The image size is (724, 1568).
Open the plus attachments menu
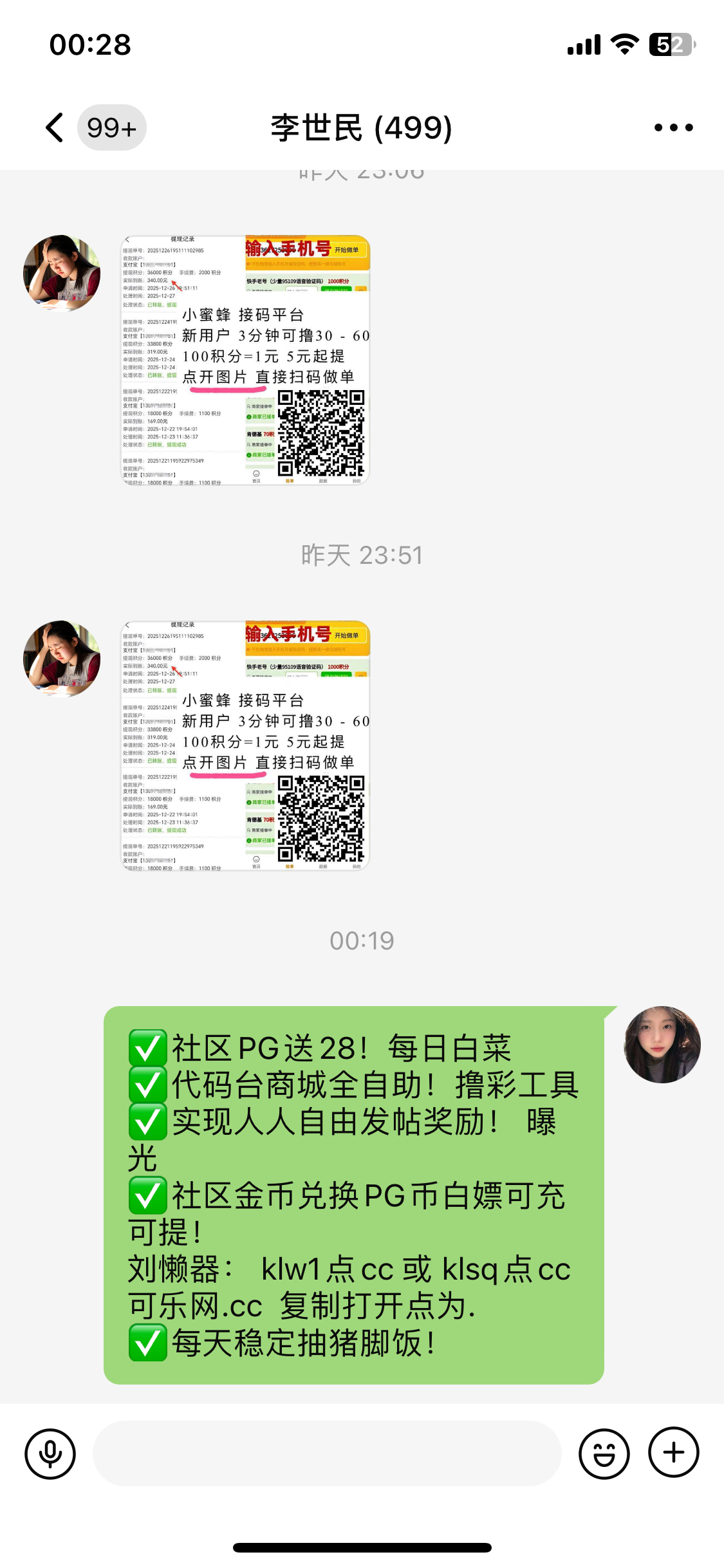(673, 1453)
